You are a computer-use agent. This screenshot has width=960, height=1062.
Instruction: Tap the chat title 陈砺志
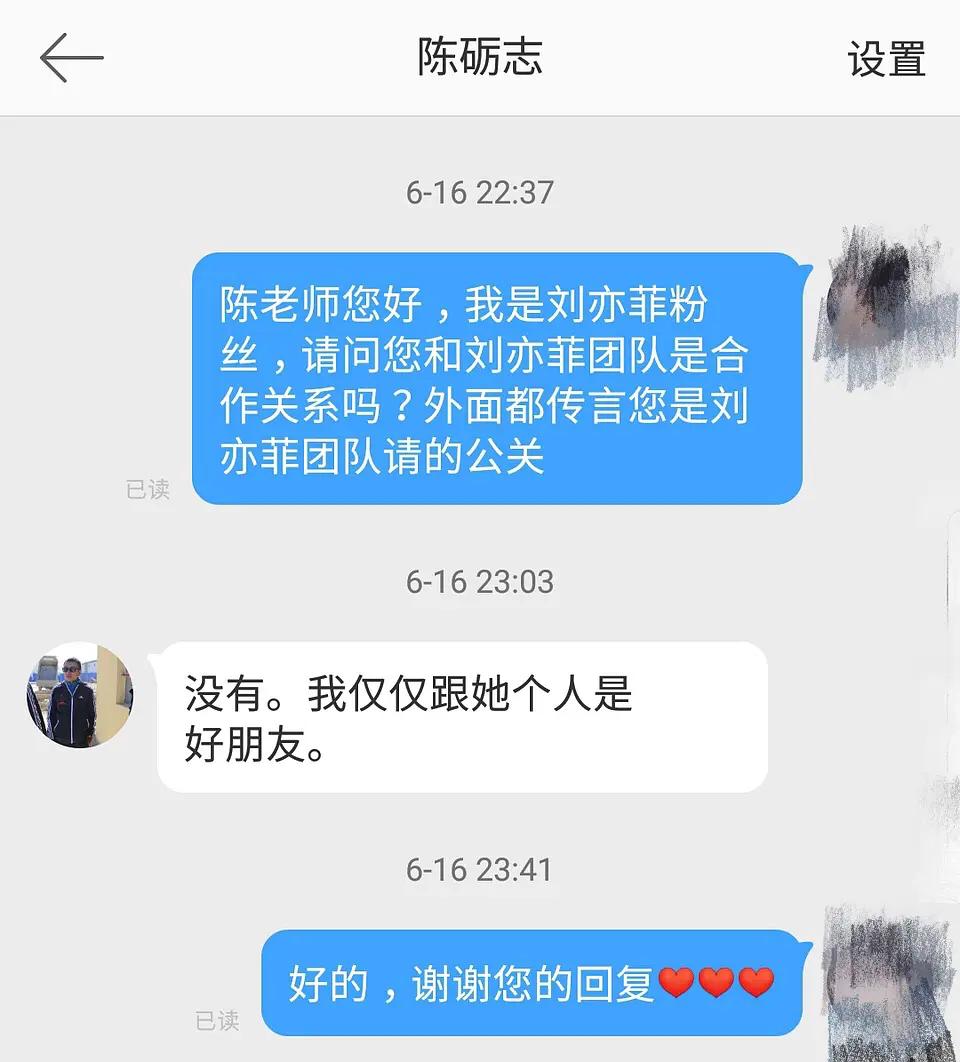[480, 58]
